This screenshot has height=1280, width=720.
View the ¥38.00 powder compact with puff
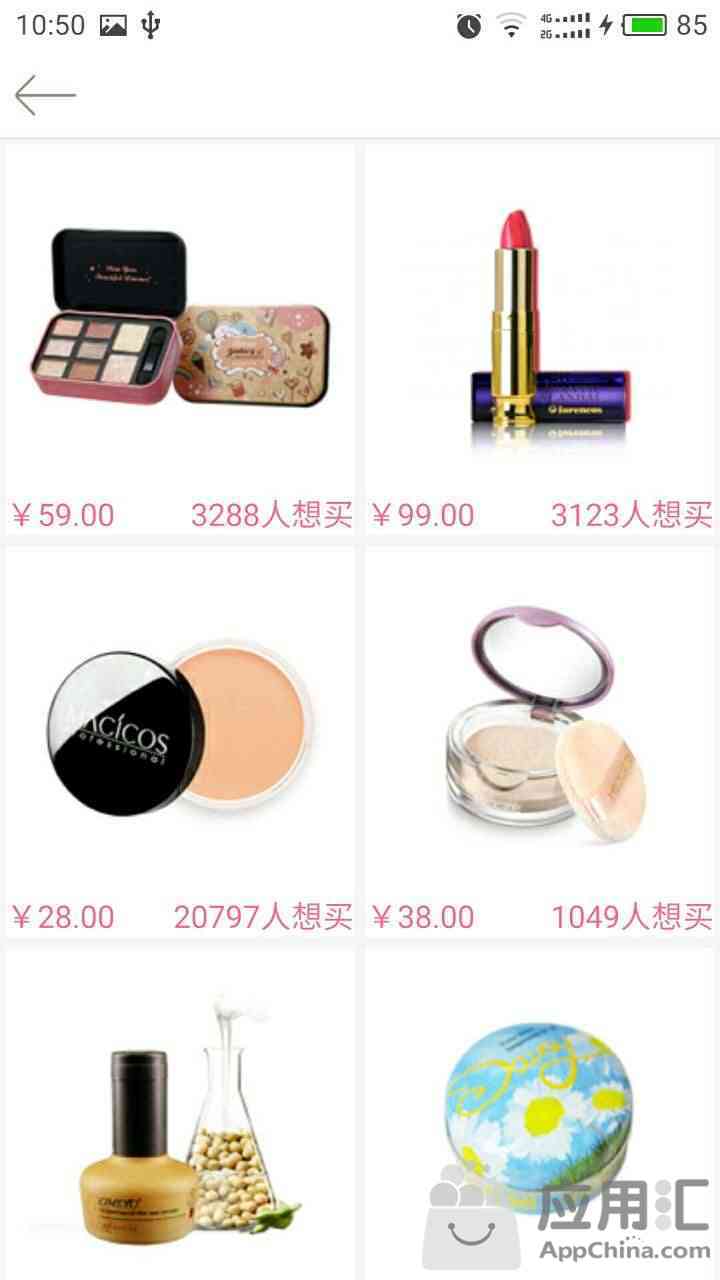[540, 741]
